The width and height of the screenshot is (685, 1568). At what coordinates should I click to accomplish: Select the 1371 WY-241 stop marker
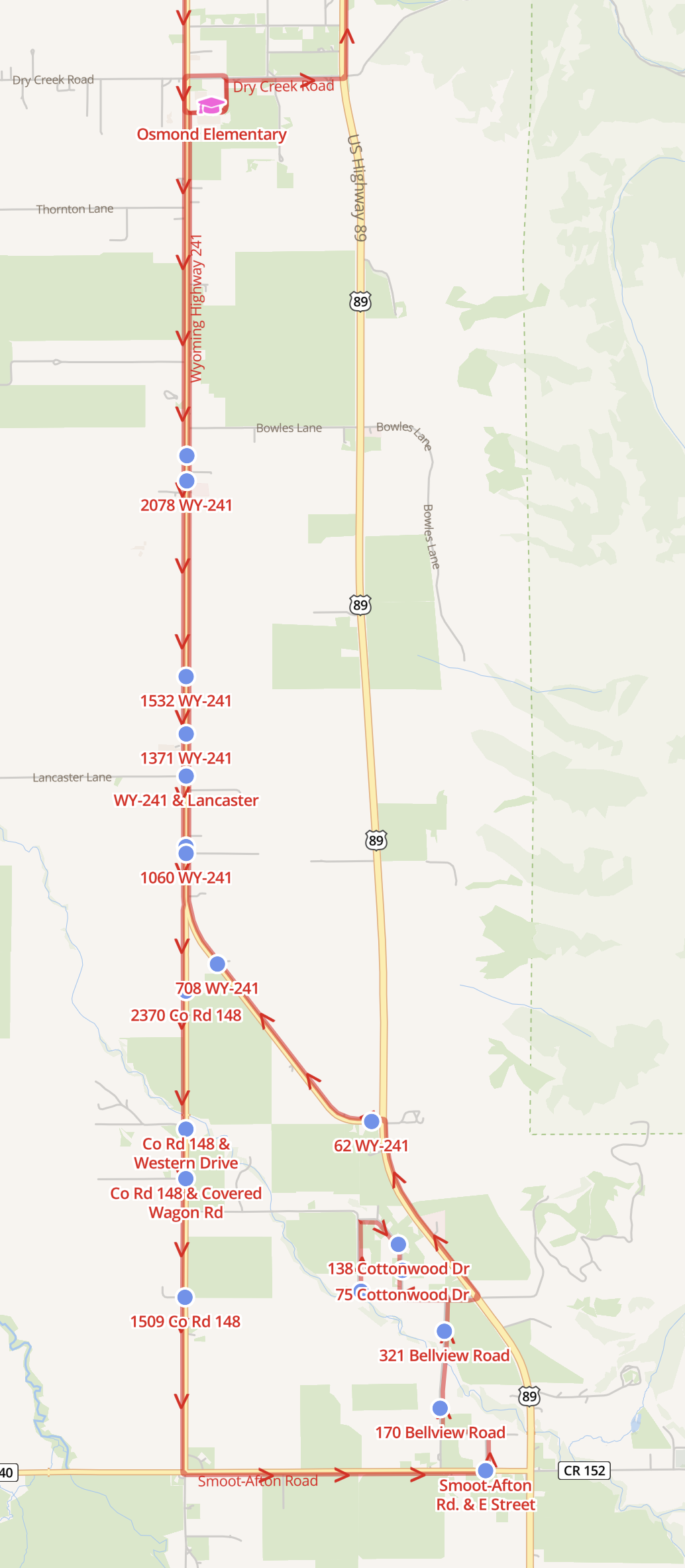tap(186, 734)
